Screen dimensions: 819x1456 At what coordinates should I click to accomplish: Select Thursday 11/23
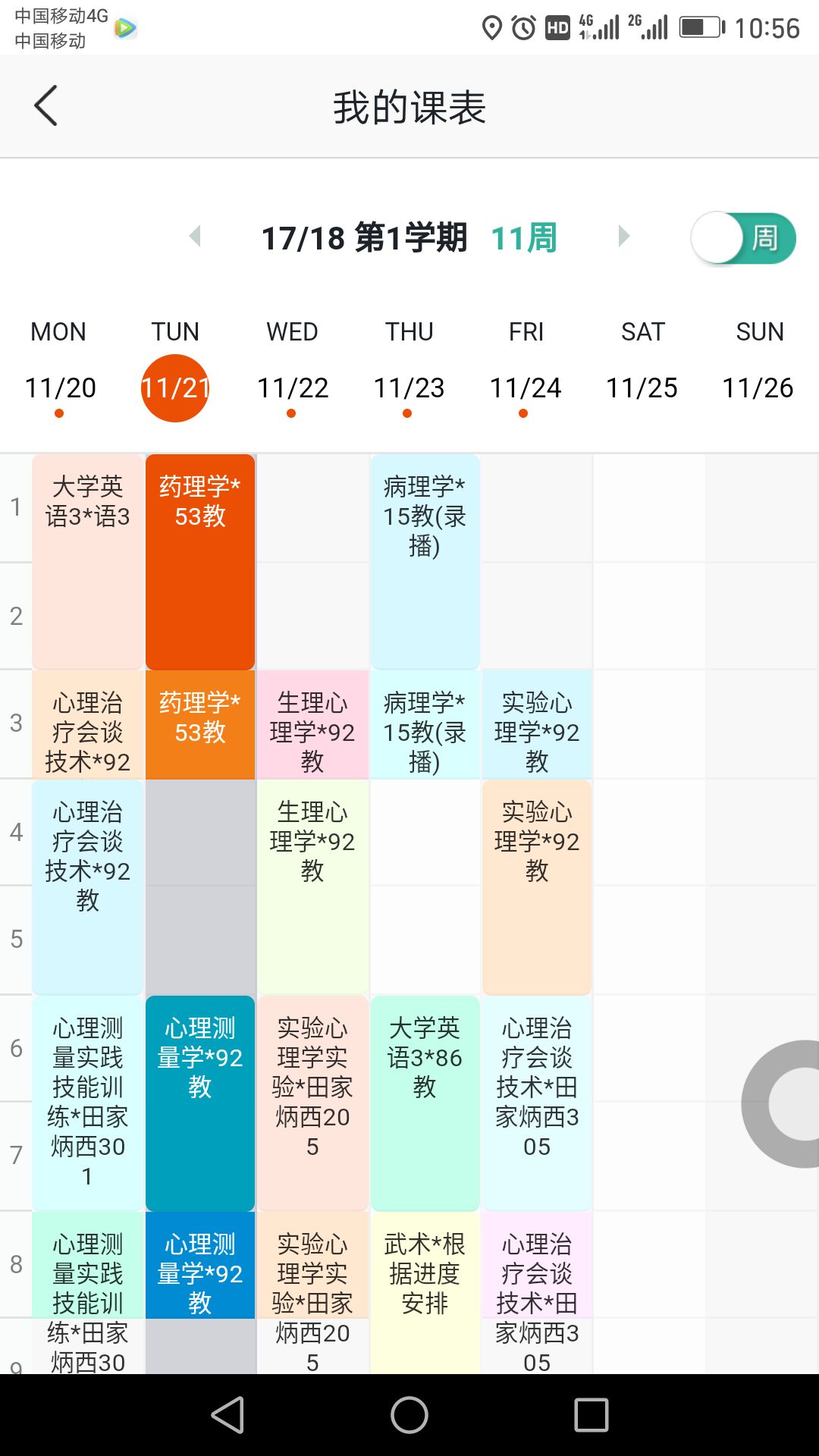[x=409, y=388]
